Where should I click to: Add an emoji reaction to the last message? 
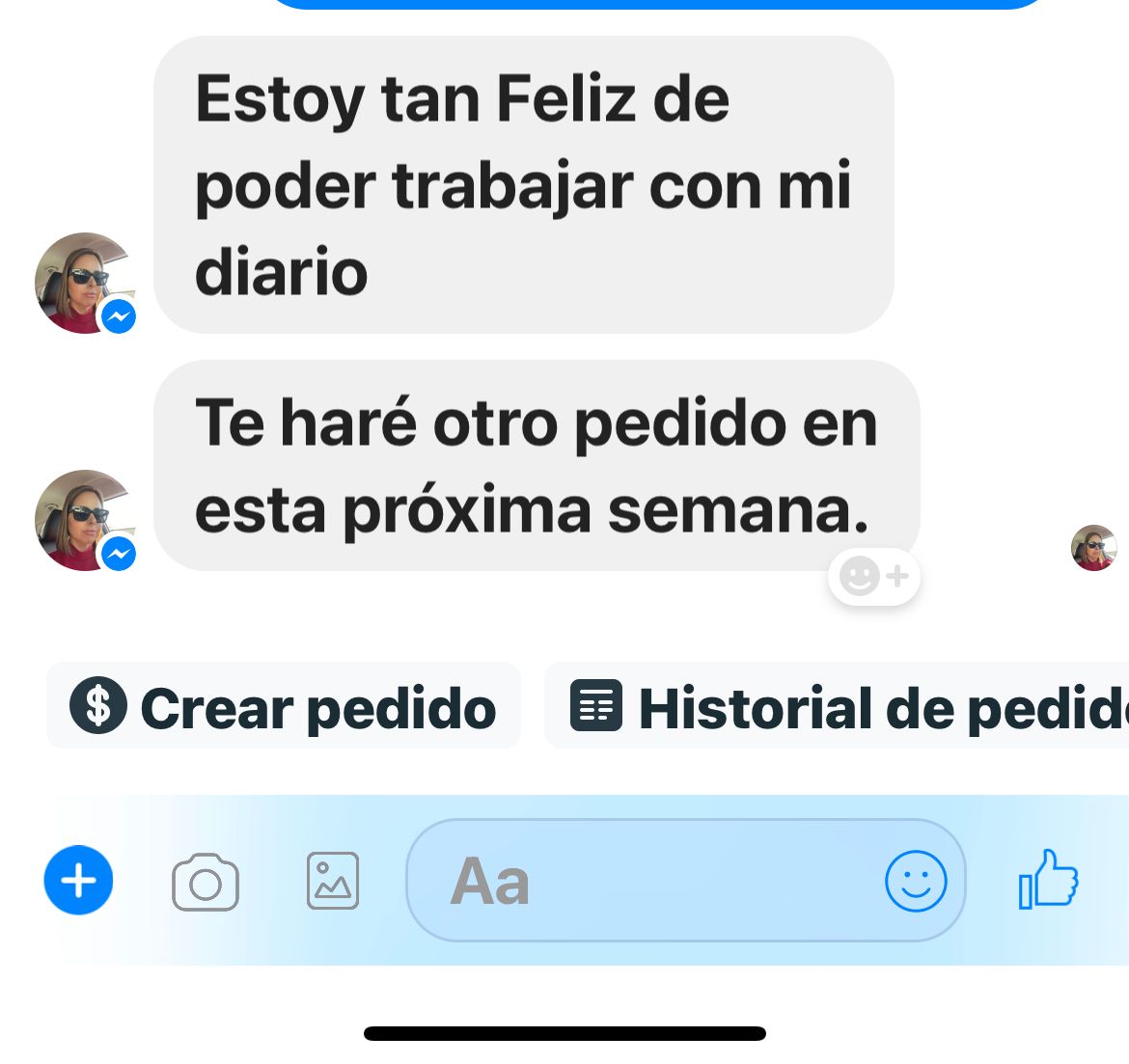(x=873, y=577)
